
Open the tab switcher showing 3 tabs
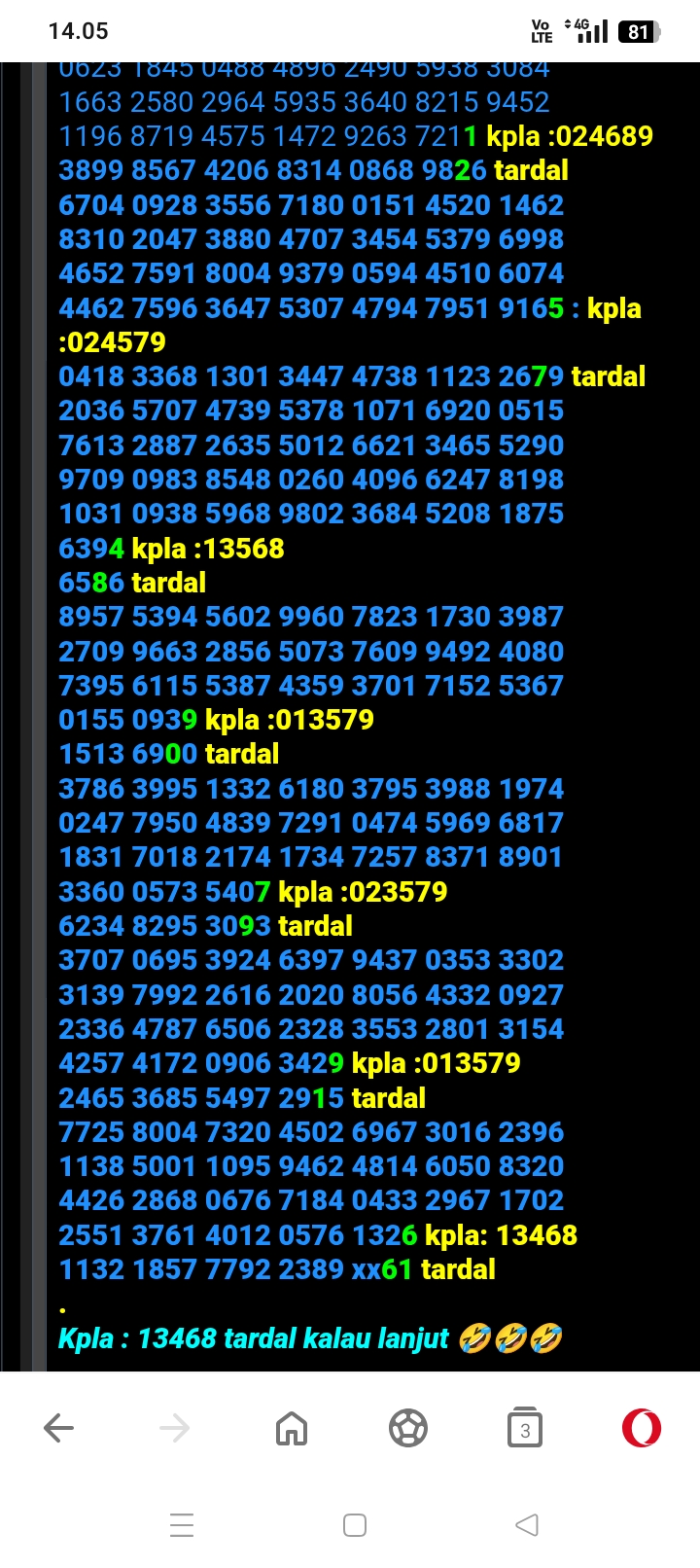pyautogui.click(x=525, y=1428)
